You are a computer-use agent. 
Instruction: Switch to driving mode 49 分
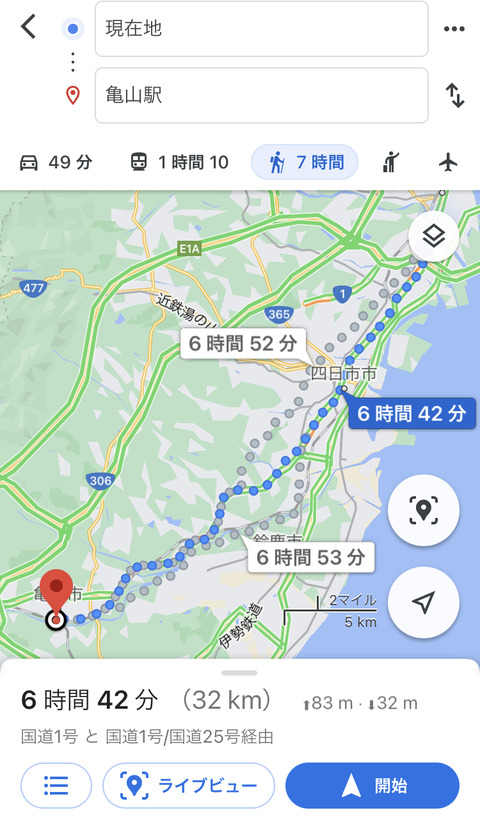pyautogui.click(x=56, y=162)
